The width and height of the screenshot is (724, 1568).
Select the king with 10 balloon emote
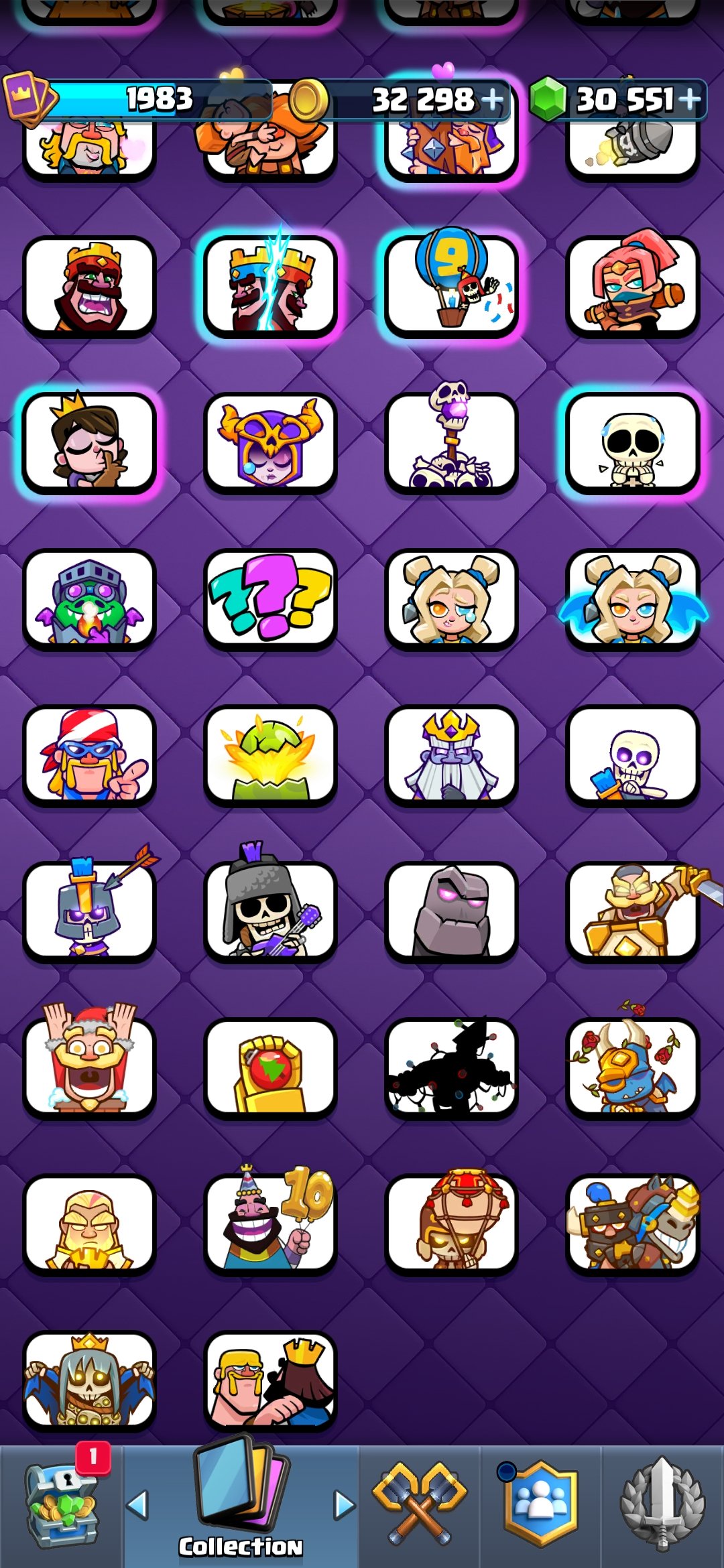pyautogui.click(x=270, y=1225)
